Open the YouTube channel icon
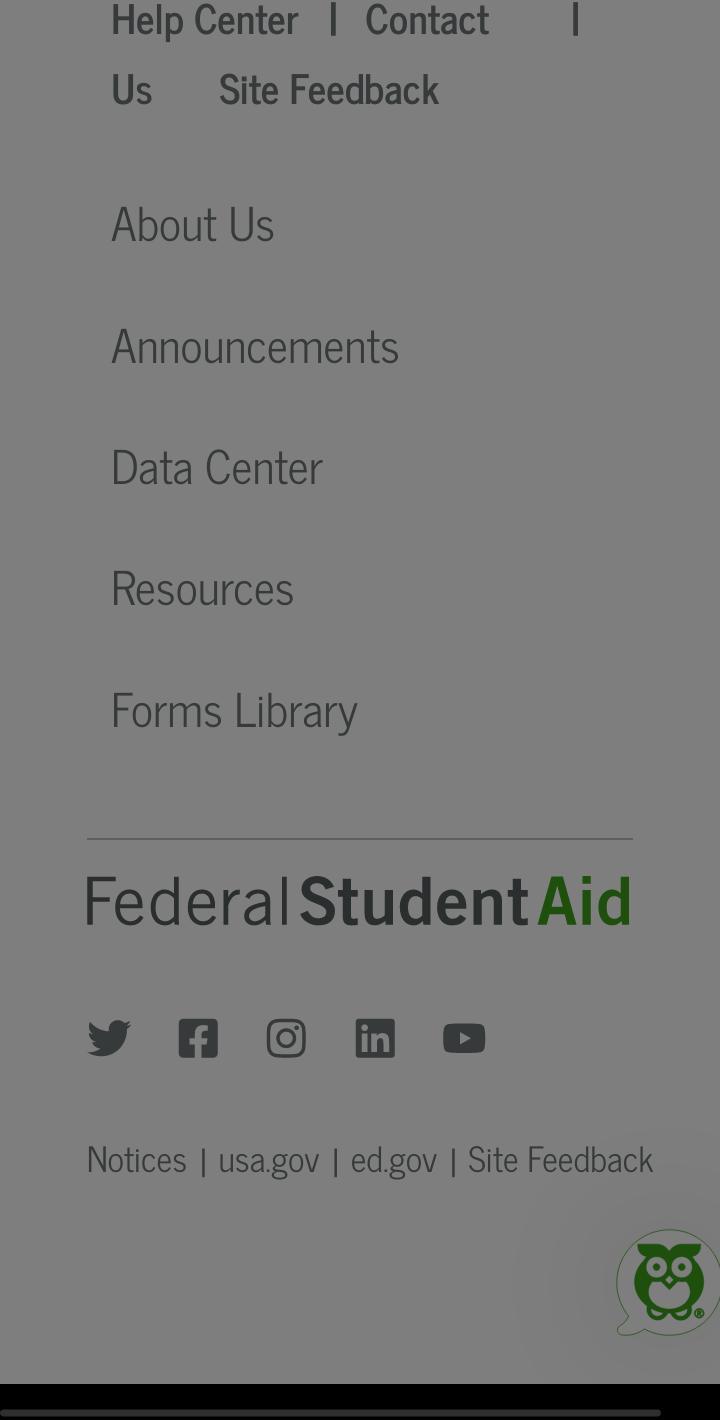This screenshot has width=720, height=1420. coord(464,1038)
